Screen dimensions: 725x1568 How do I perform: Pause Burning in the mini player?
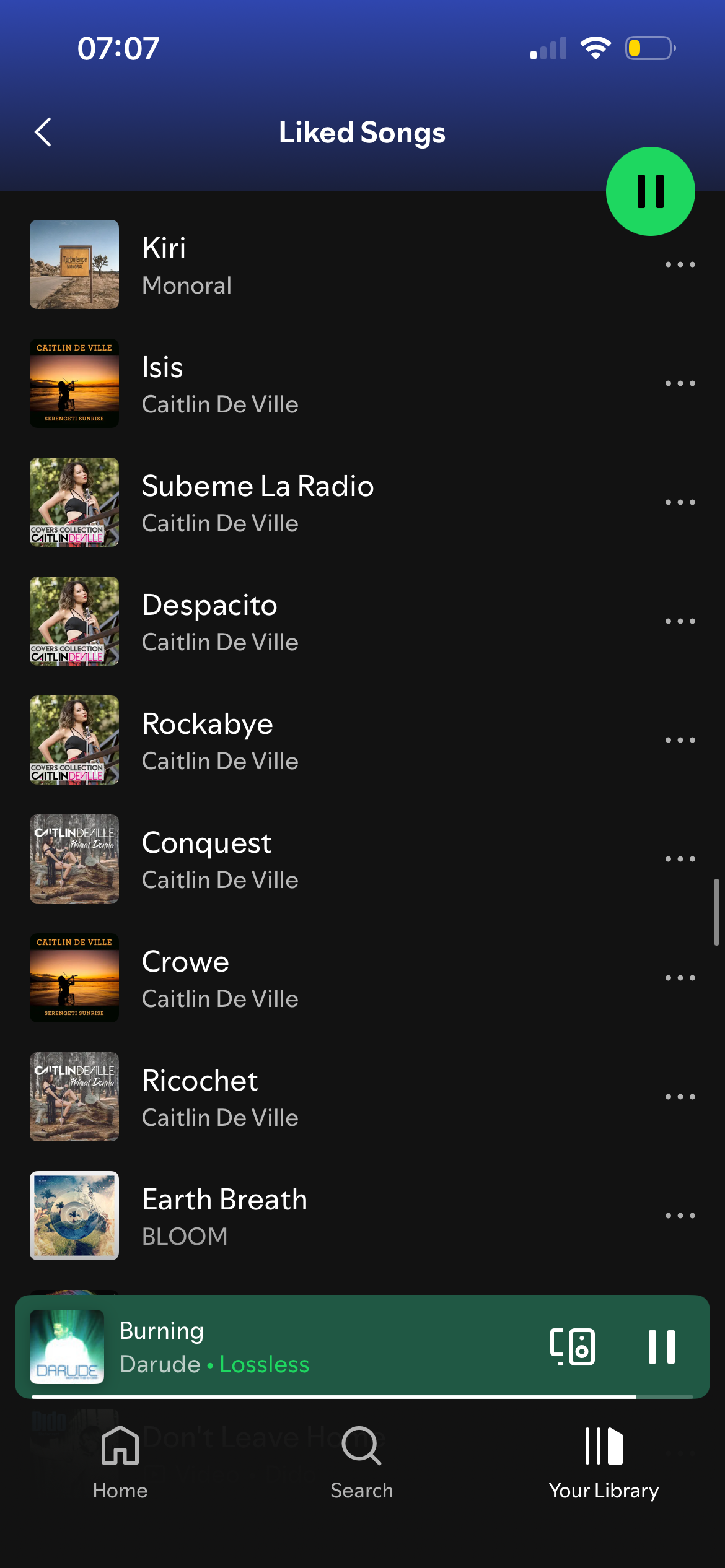click(661, 1346)
